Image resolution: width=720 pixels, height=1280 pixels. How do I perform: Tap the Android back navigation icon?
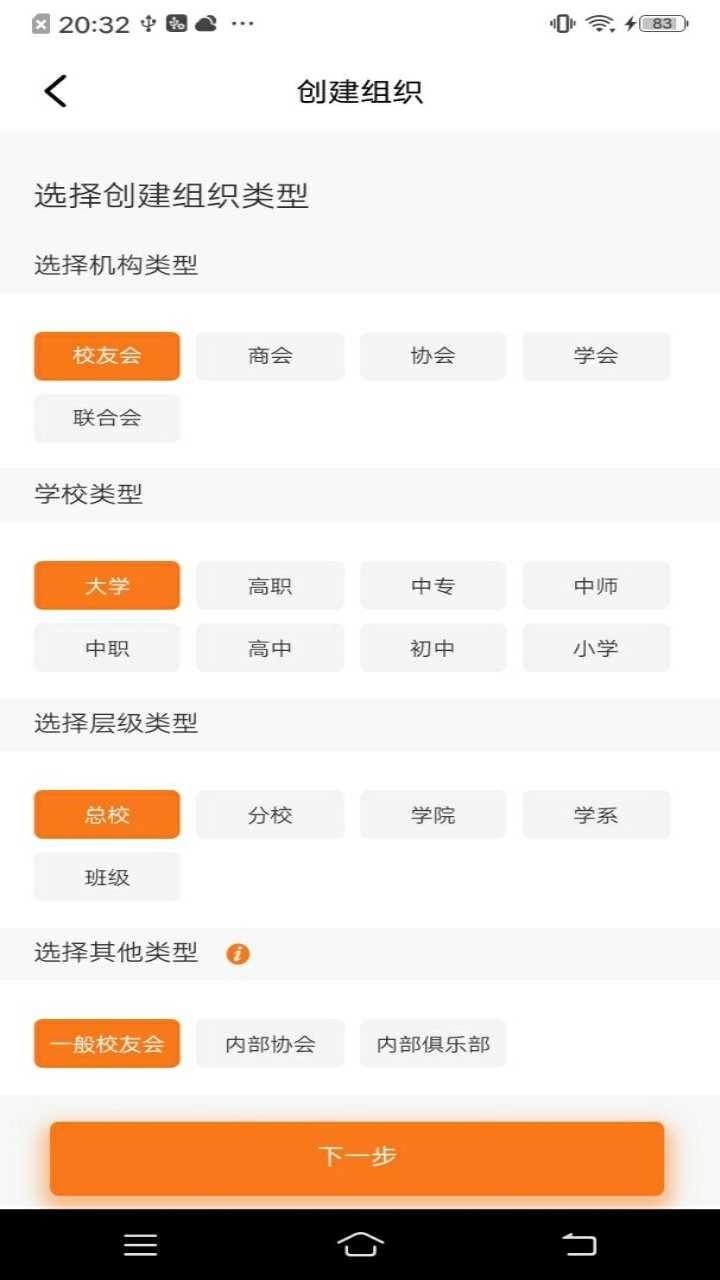(577, 1245)
